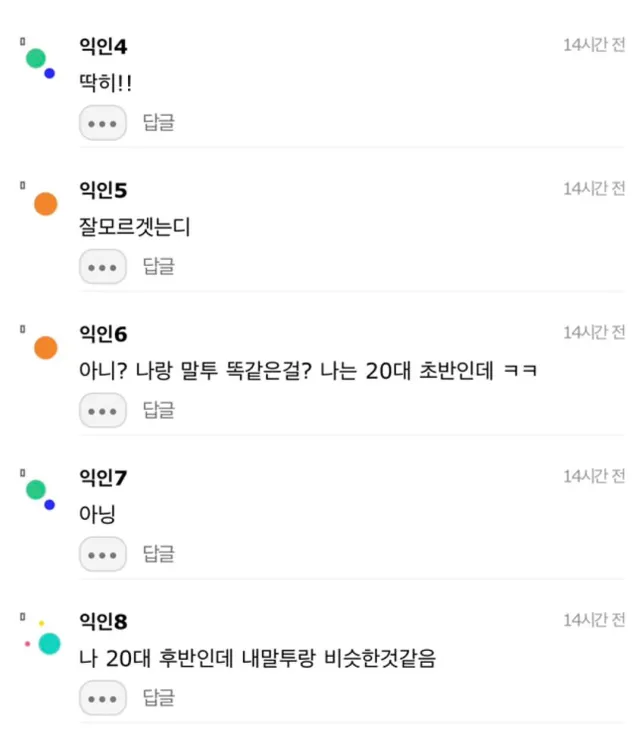The width and height of the screenshot is (640, 756).
Task: Reply to 익인4's comment
Action: (158, 123)
